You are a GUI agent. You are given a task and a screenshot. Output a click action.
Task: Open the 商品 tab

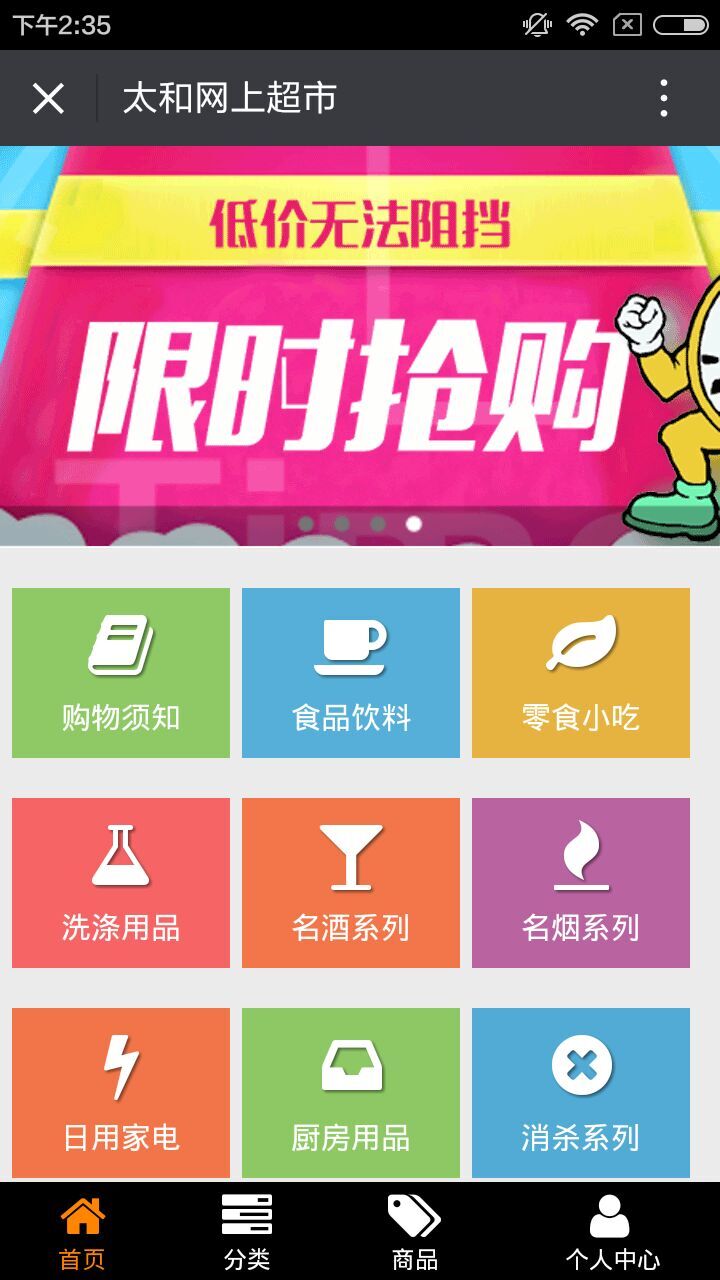[x=415, y=1232]
